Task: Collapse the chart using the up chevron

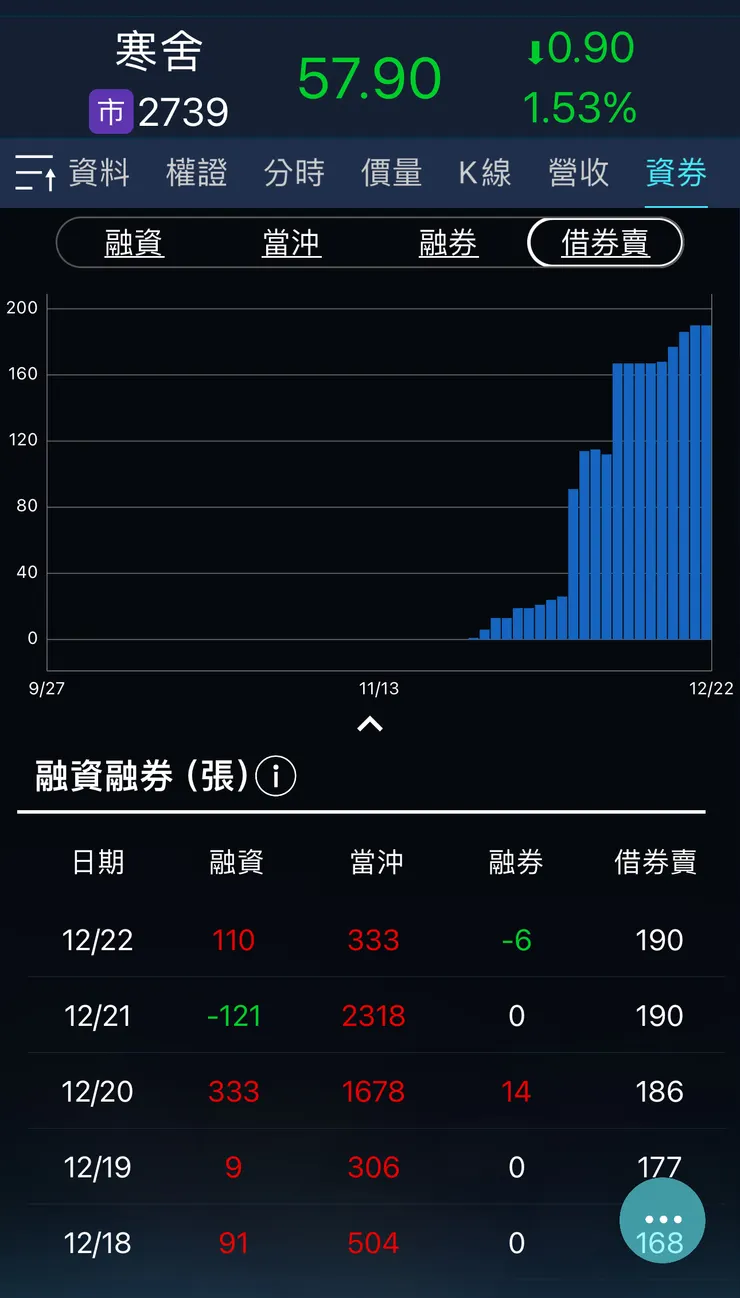Action: pyautogui.click(x=370, y=724)
